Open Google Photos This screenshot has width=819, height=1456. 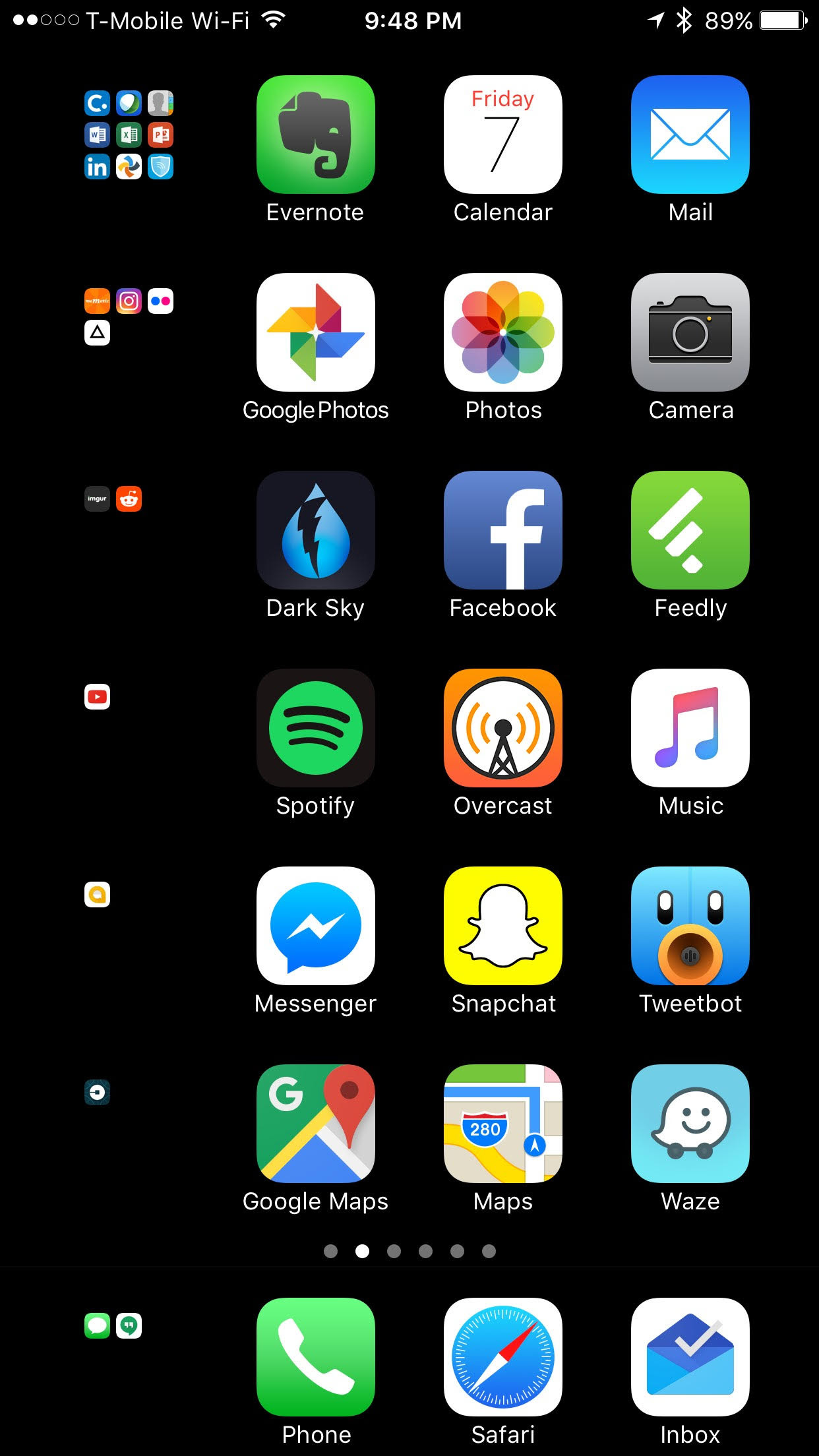point(315,332)
